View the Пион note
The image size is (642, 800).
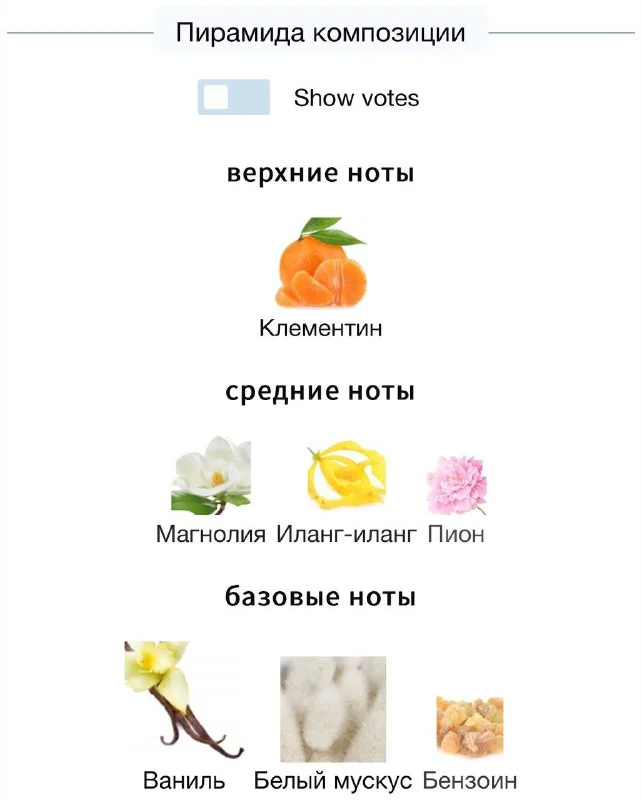tap(456, 485)
